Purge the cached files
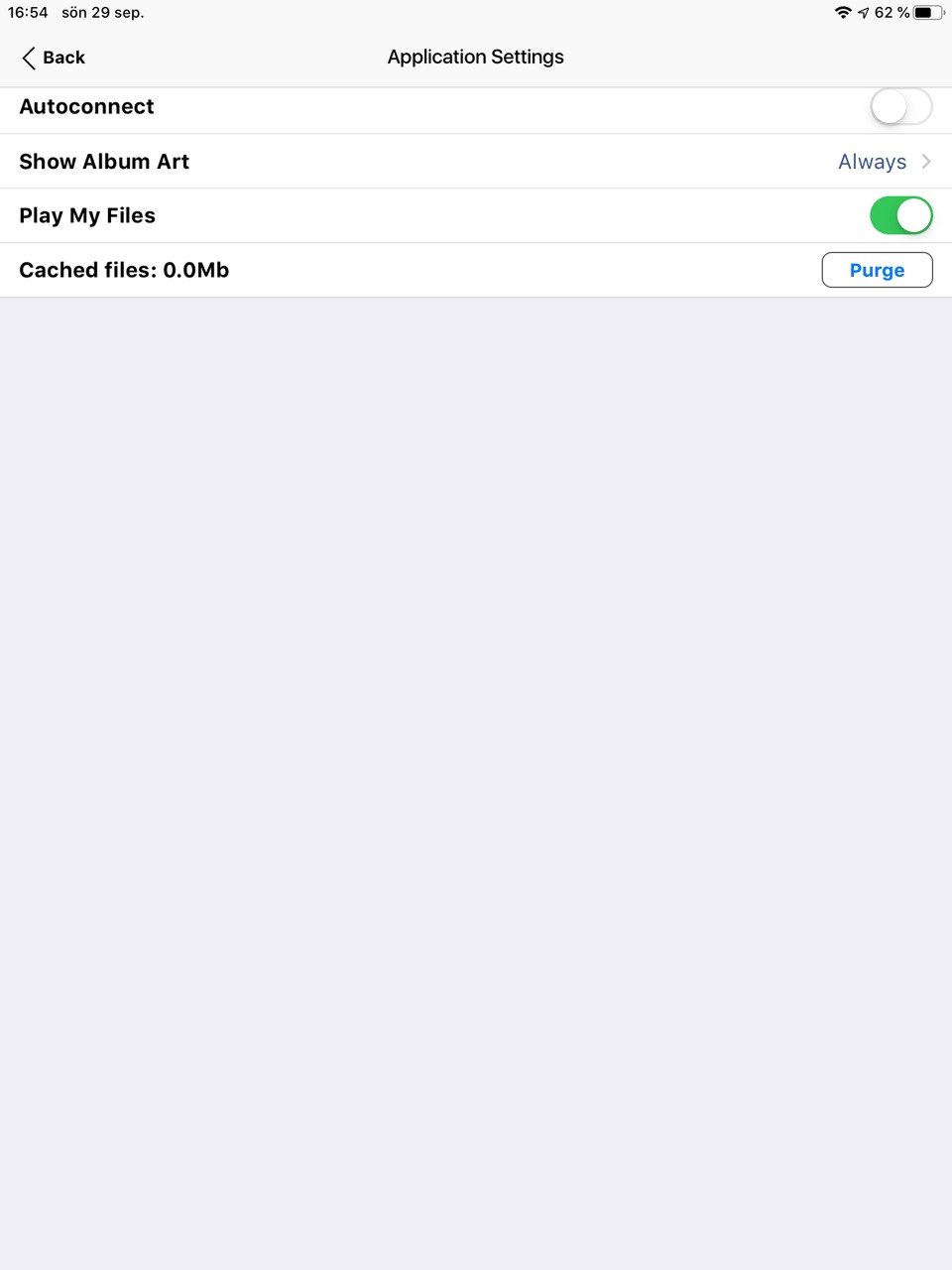 pos(877,270)
